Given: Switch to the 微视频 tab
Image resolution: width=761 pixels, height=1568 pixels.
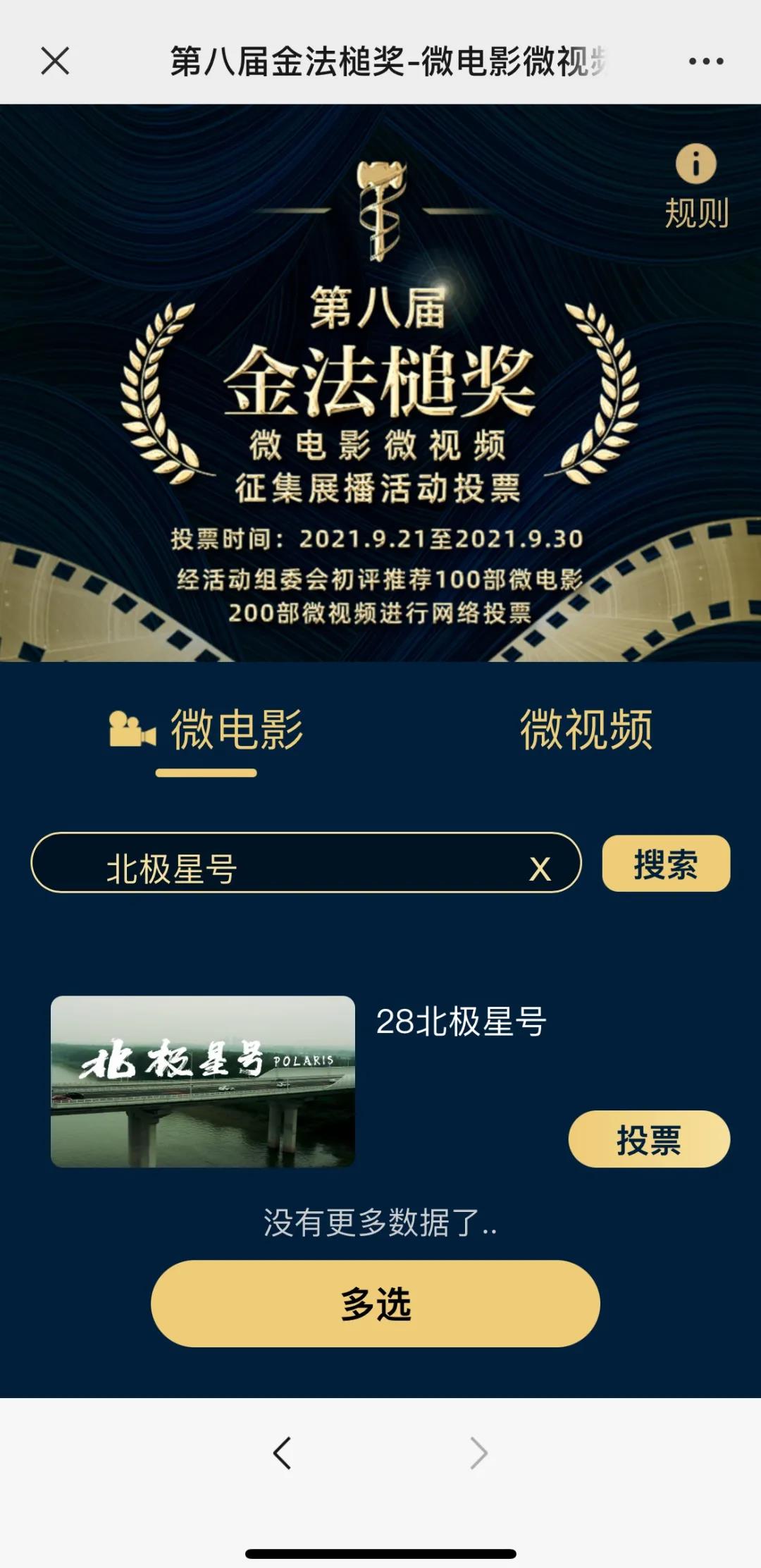Looking at the screenshot, I should (586, 730).
